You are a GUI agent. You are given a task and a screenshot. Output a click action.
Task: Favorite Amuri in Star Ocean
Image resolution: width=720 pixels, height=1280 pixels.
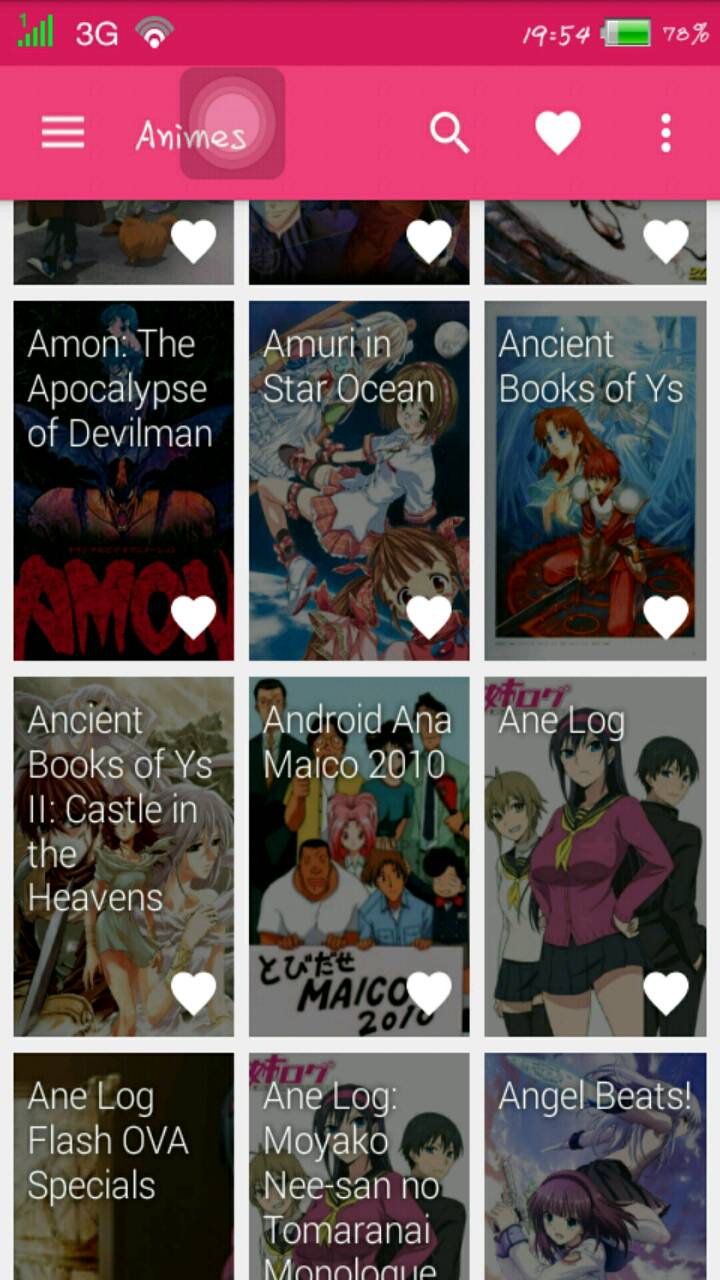pos(429,617)
